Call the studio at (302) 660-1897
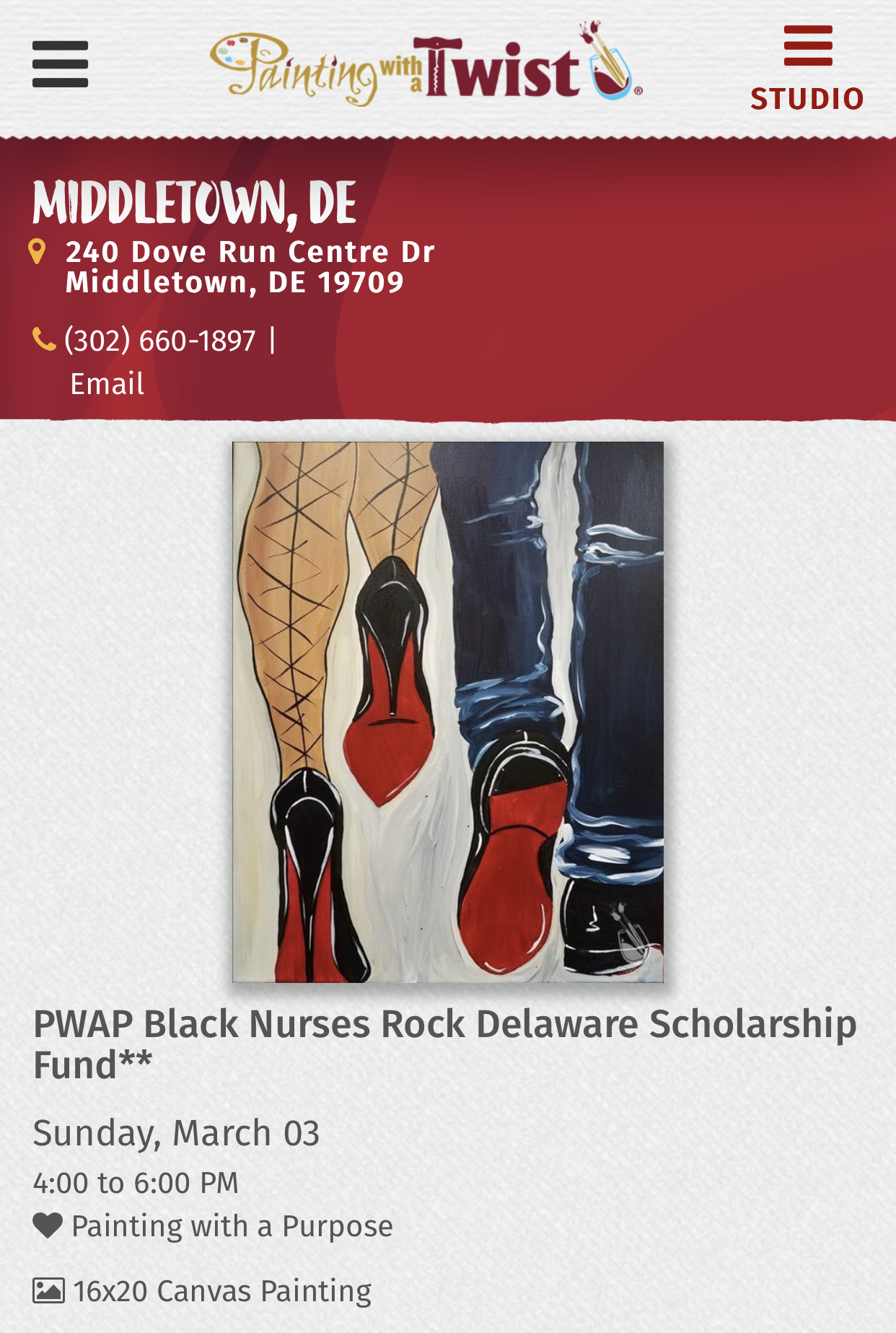 click(x=159, y=341)
